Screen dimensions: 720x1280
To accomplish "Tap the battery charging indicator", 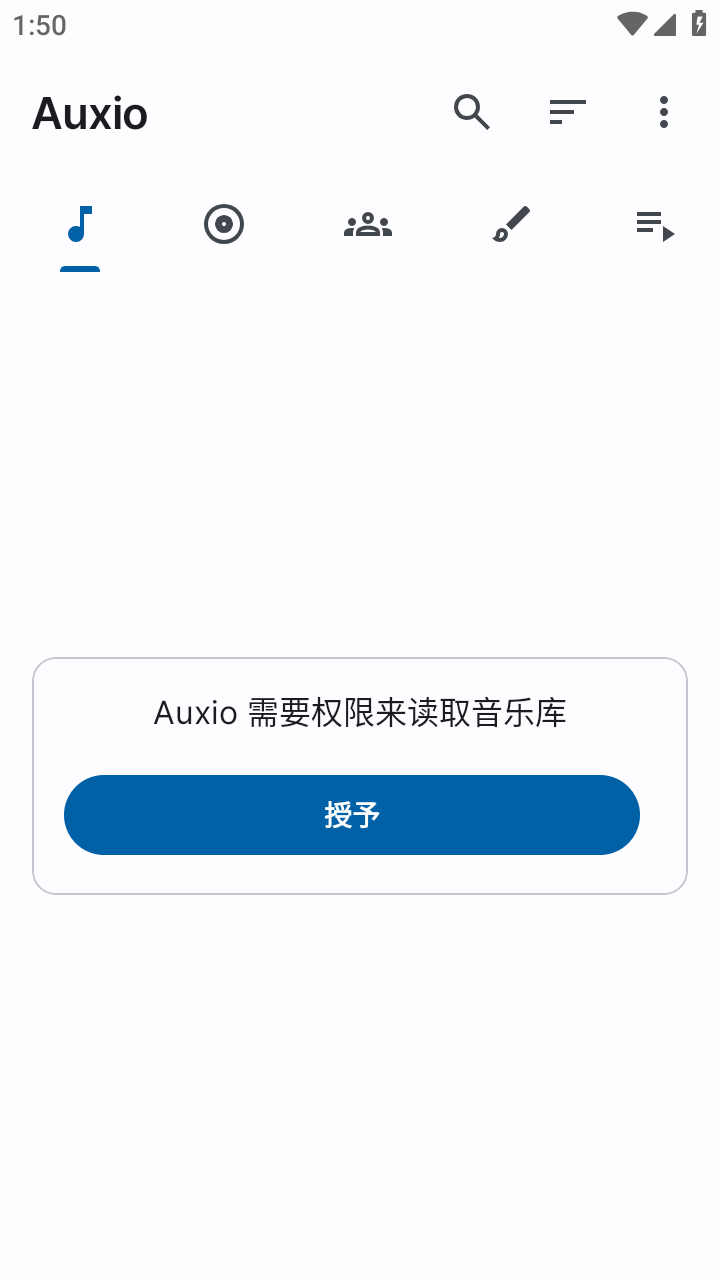I will [697, 25].
